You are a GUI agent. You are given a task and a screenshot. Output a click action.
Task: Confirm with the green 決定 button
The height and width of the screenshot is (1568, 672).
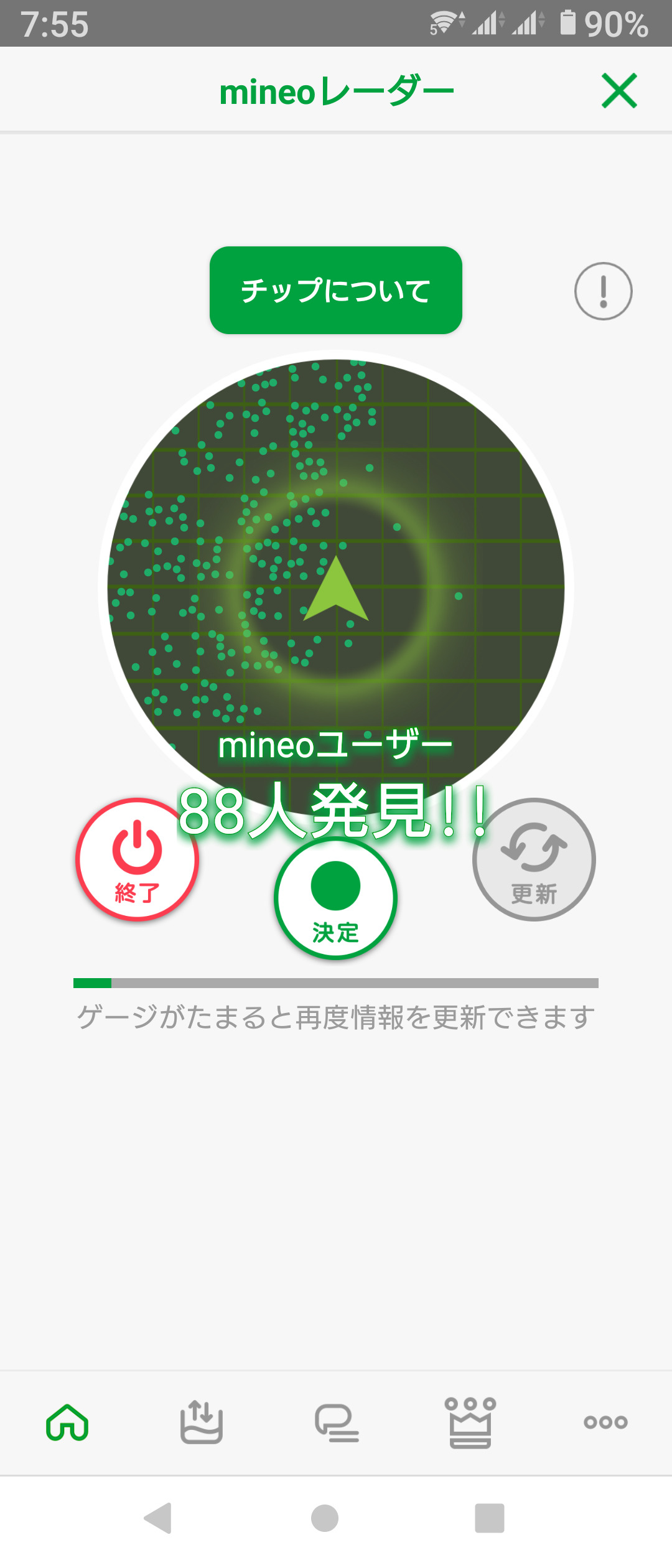pyautogui.click(x=335, y=898)
